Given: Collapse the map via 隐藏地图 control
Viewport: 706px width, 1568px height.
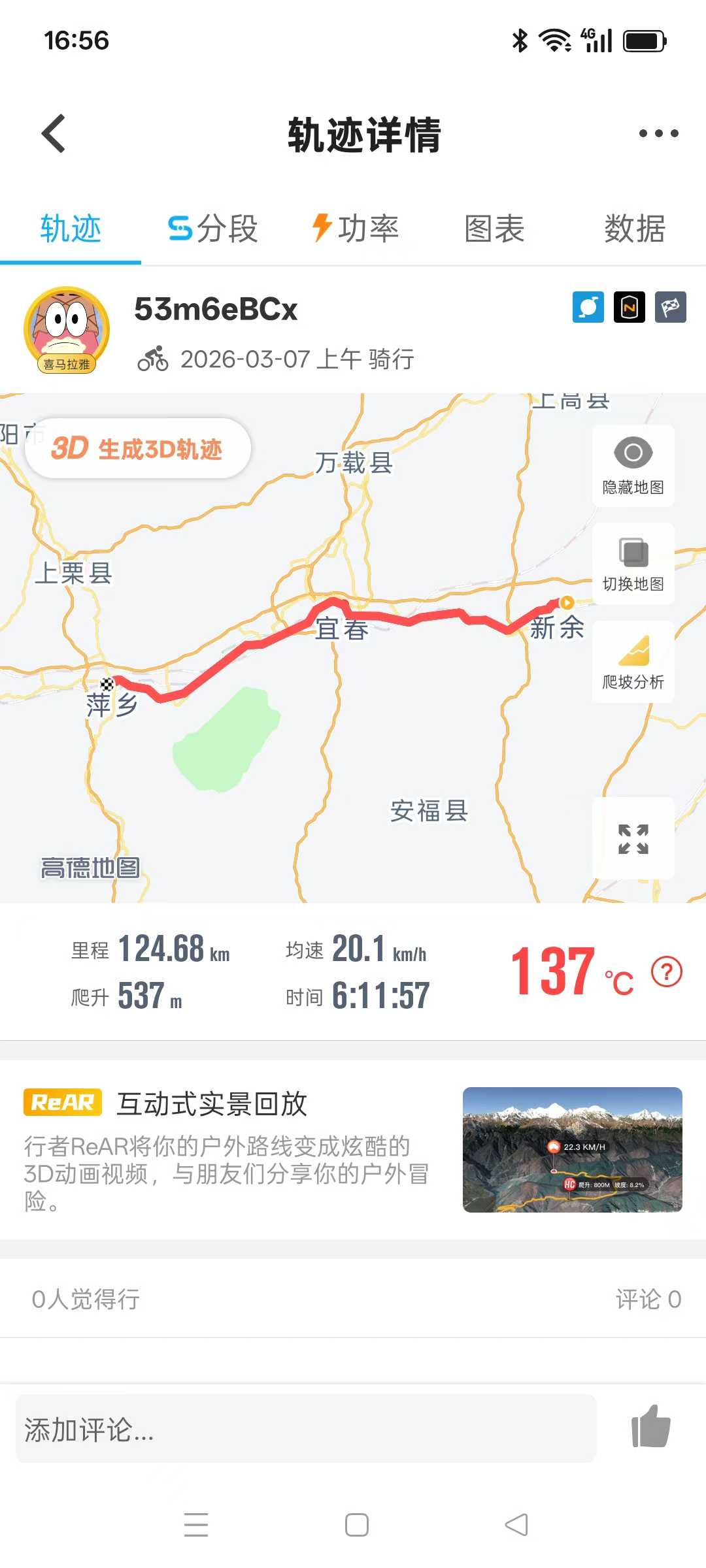Looking at the screenshot, I should 631,465.
